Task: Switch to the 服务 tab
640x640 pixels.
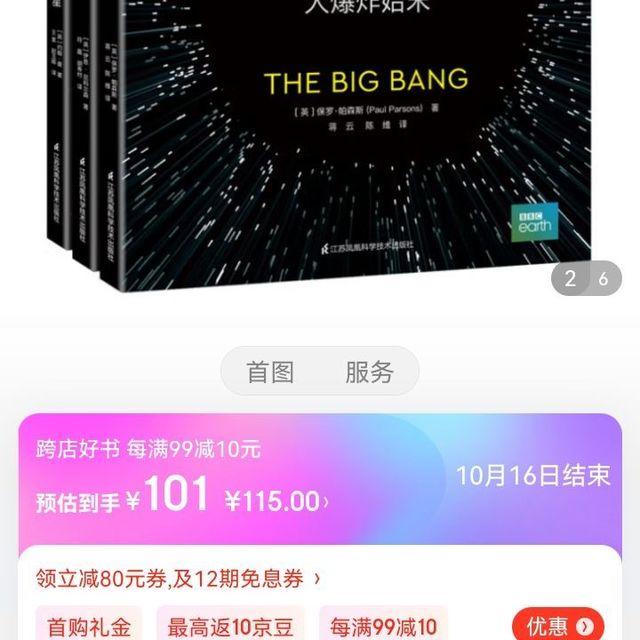Action: tap(369, 372)
